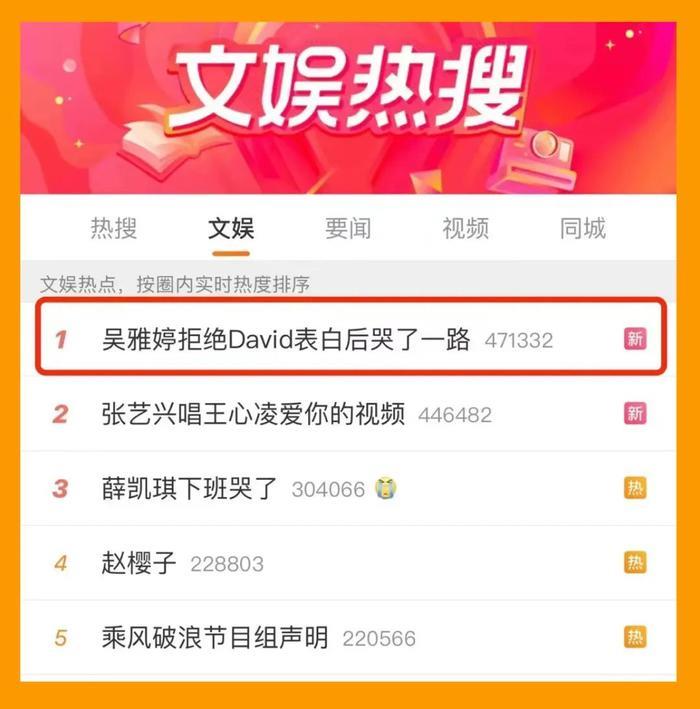Open the 赵樱子 trending entry

click(139, 563)
